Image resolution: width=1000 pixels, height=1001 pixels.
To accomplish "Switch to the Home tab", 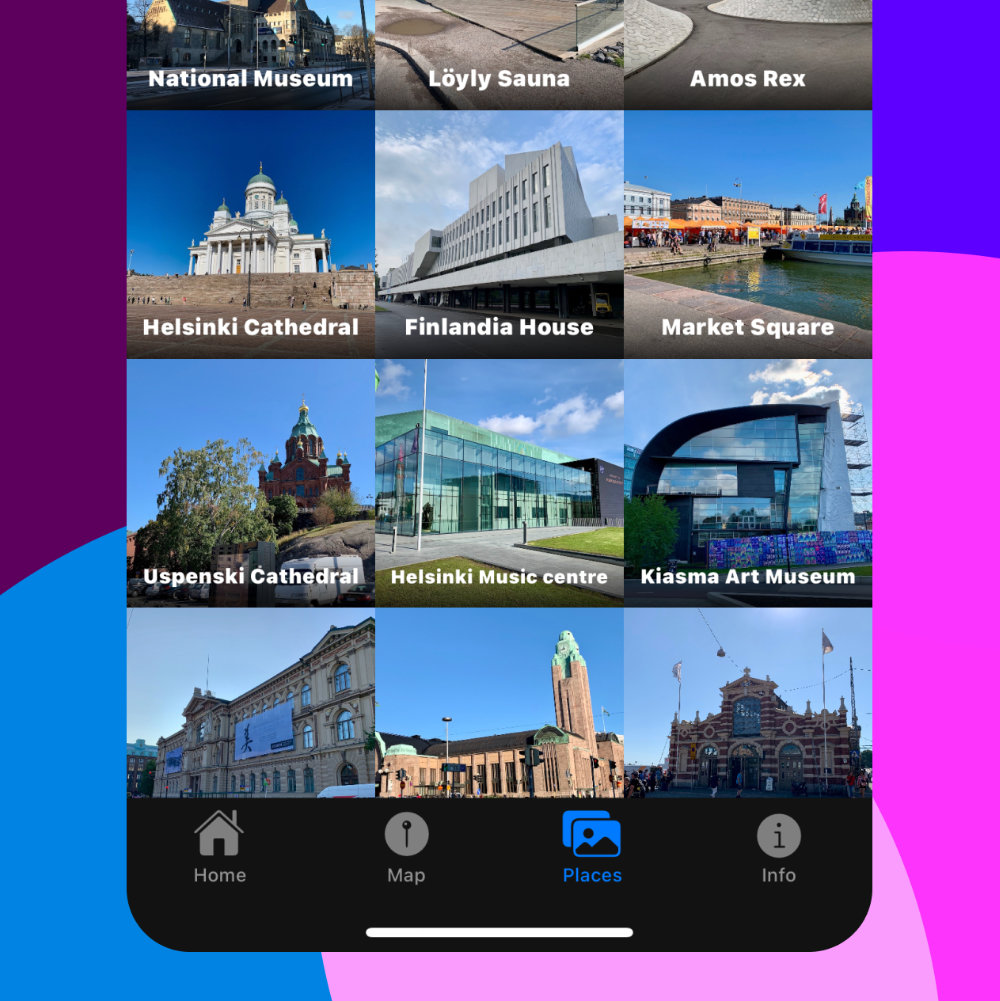I will click(x=219, y=847).
